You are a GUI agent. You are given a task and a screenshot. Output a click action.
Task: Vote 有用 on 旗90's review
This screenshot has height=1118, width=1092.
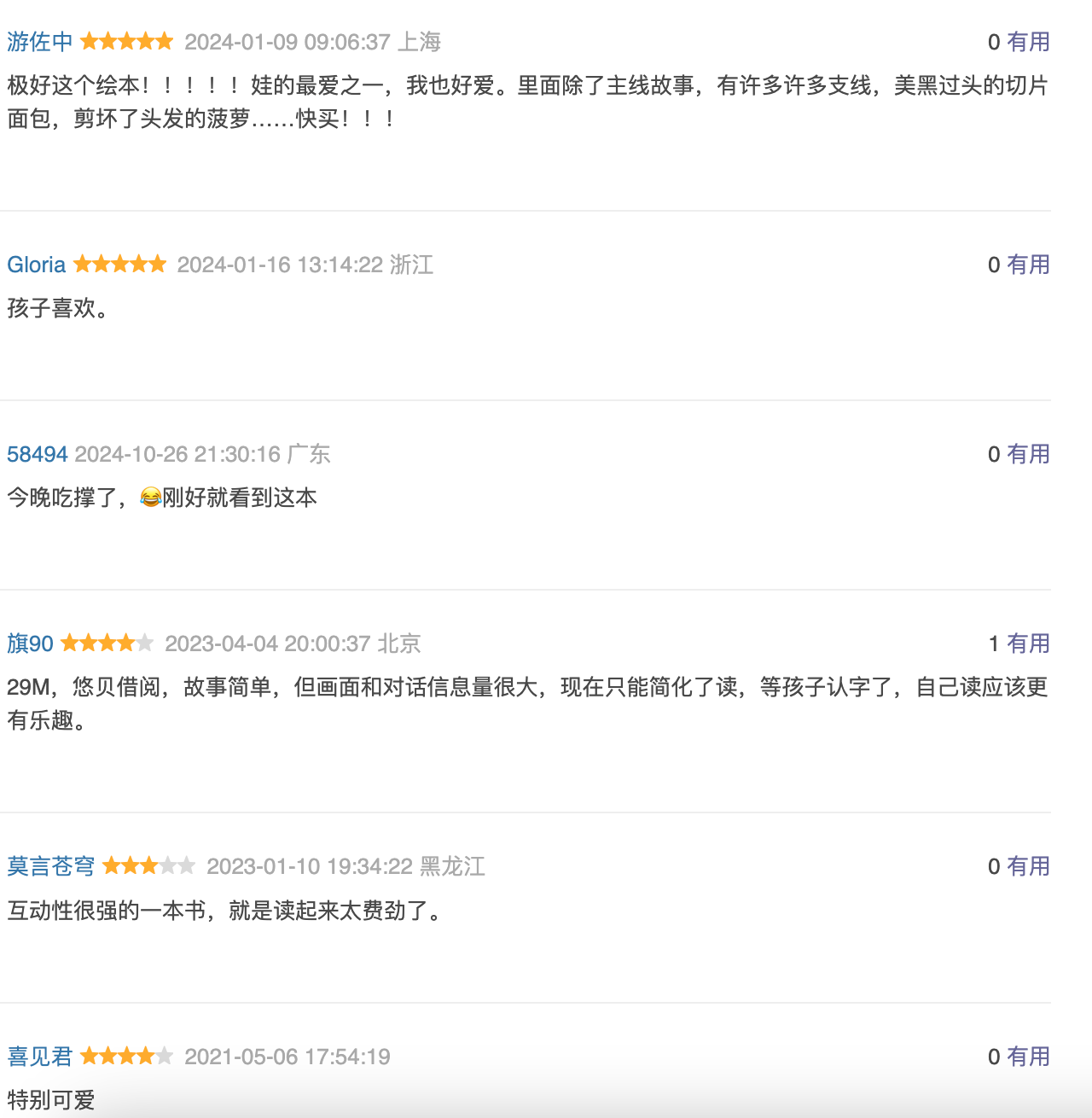point(1028,643)
